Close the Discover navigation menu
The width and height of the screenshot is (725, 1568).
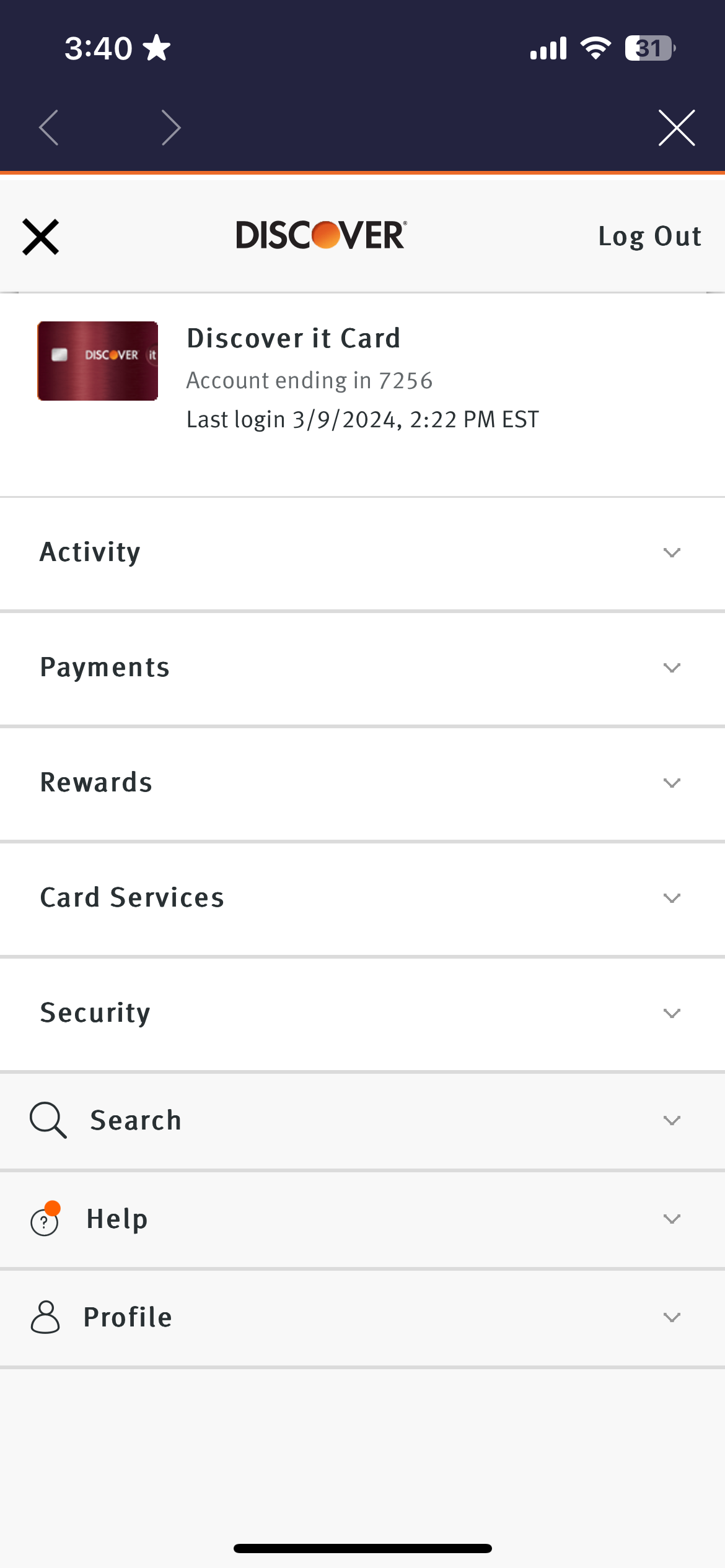coord(40,237)
